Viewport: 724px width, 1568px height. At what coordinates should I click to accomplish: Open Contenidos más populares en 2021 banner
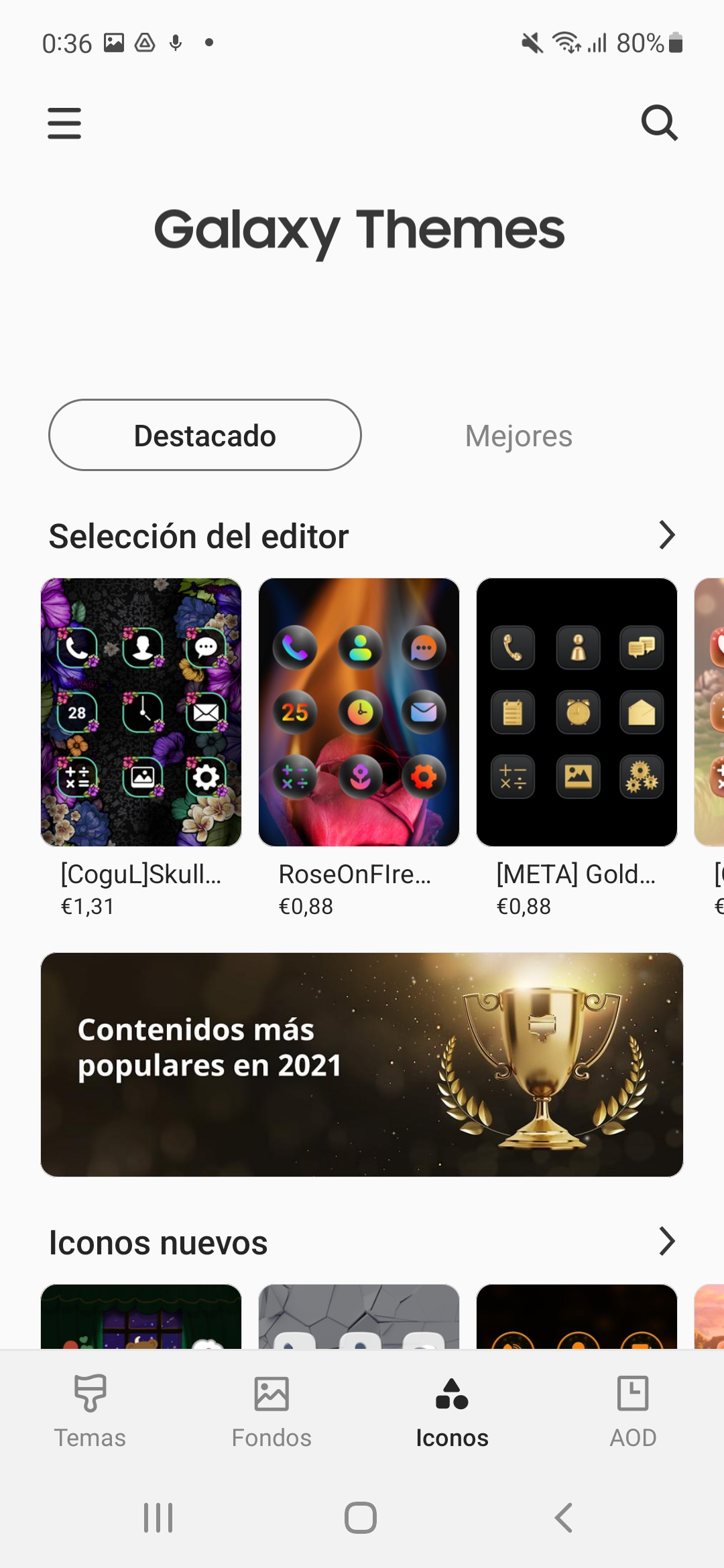tap(362, 1065)
